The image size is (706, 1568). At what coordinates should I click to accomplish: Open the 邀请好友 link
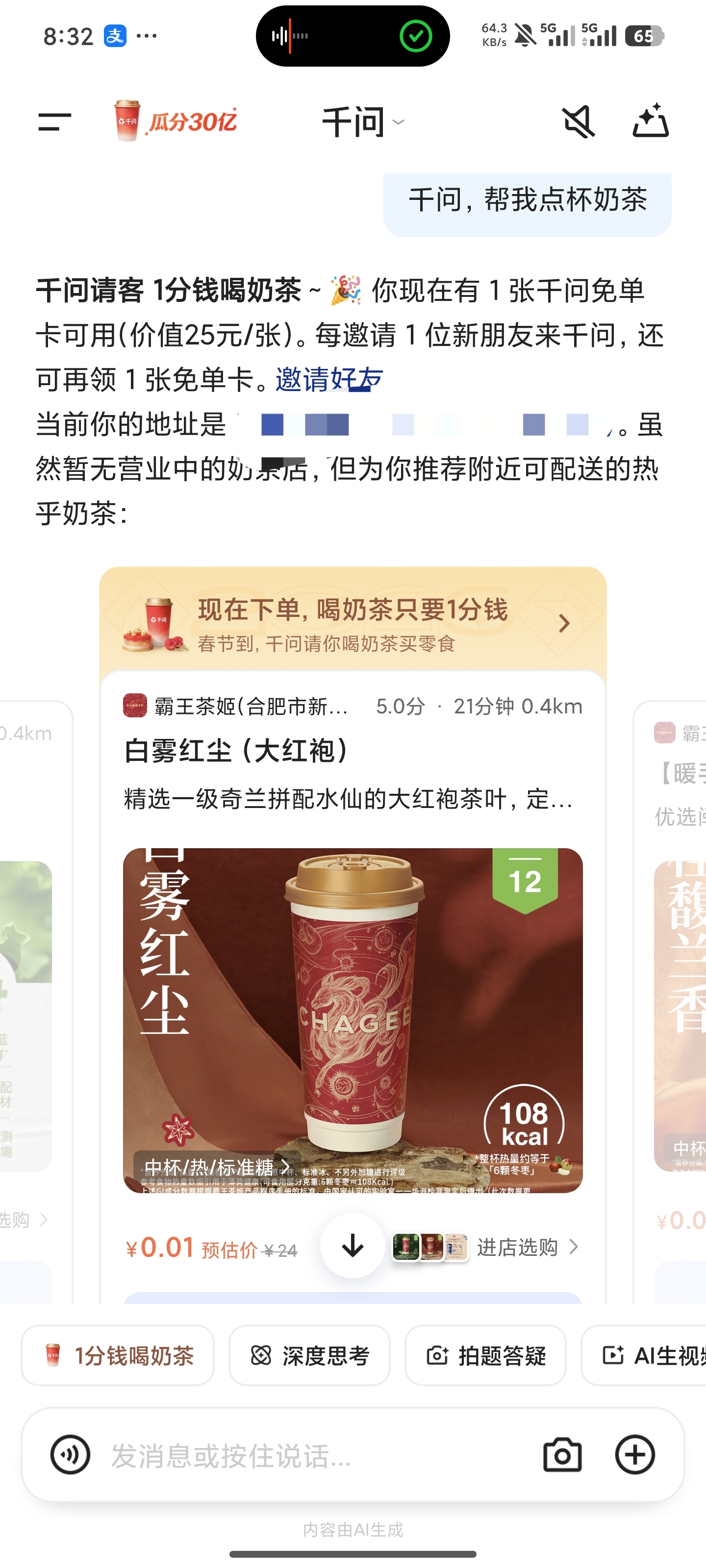[x=329, y=380]
